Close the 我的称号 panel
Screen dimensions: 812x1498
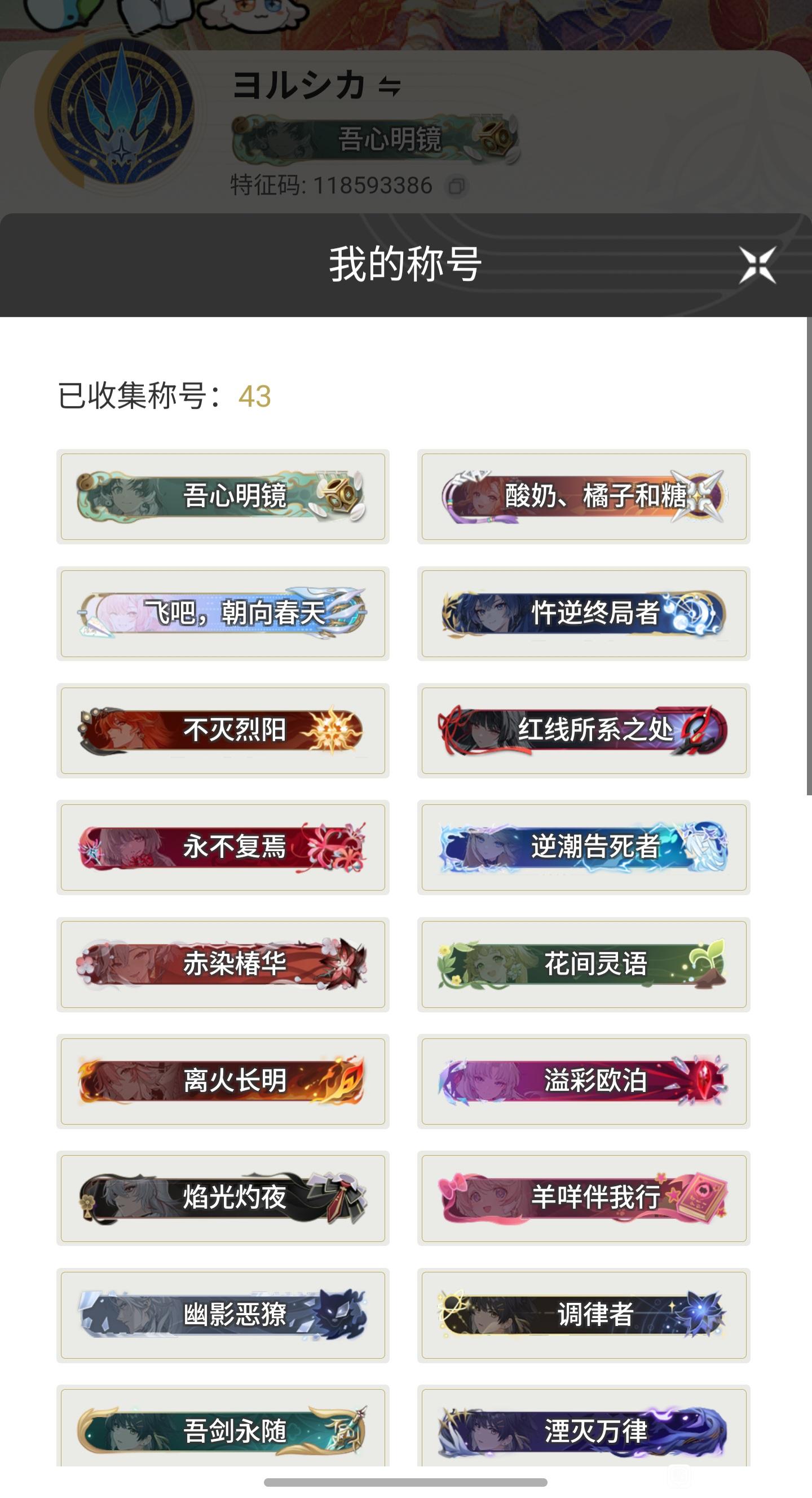tap(757, 265)
